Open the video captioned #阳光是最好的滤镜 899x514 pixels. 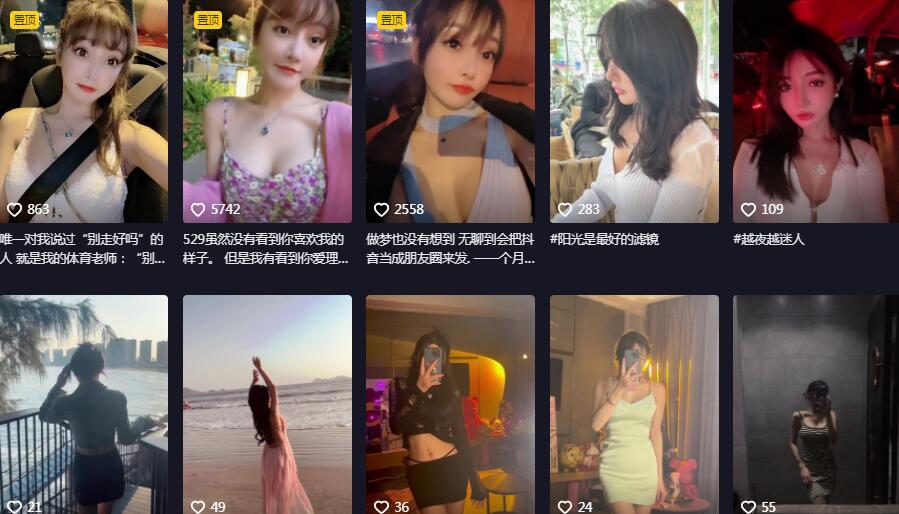click(x=634, y=110)
